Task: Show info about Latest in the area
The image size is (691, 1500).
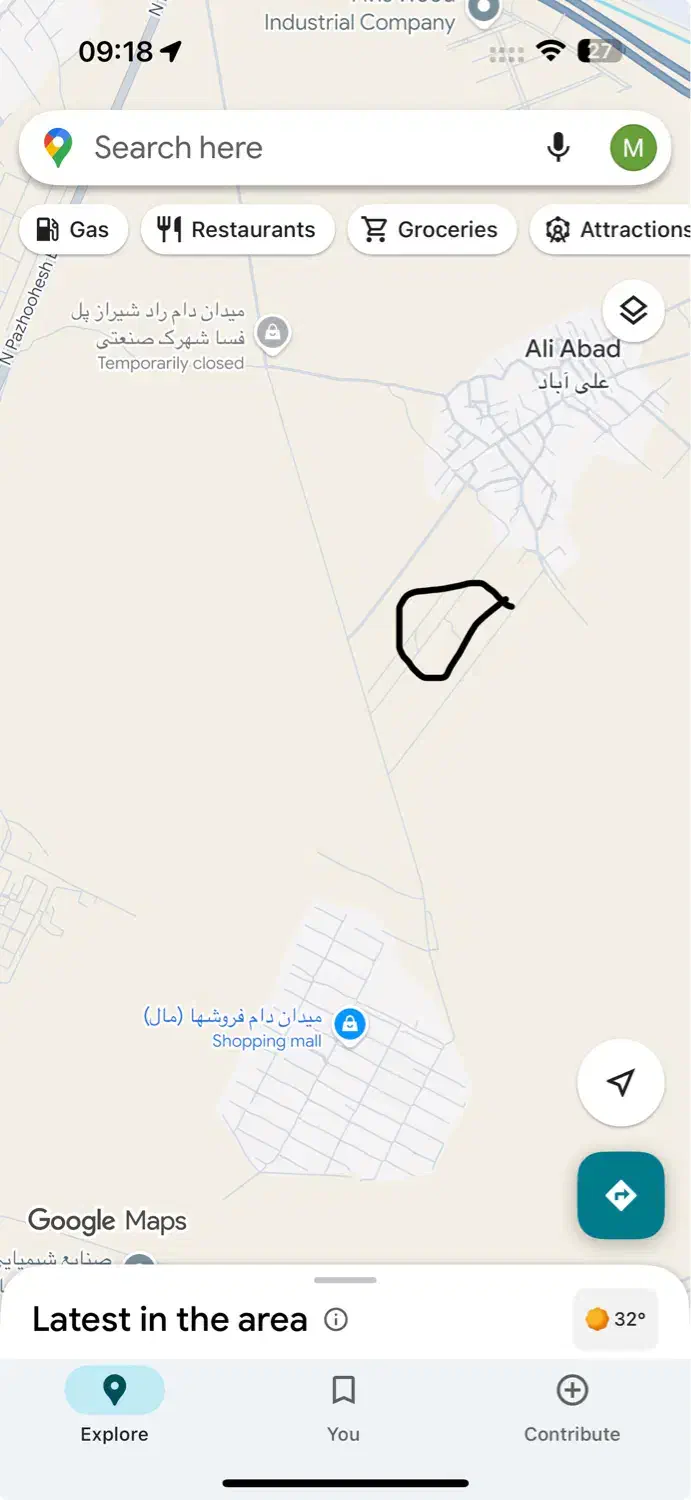Action: click(x=337, y=1320)
